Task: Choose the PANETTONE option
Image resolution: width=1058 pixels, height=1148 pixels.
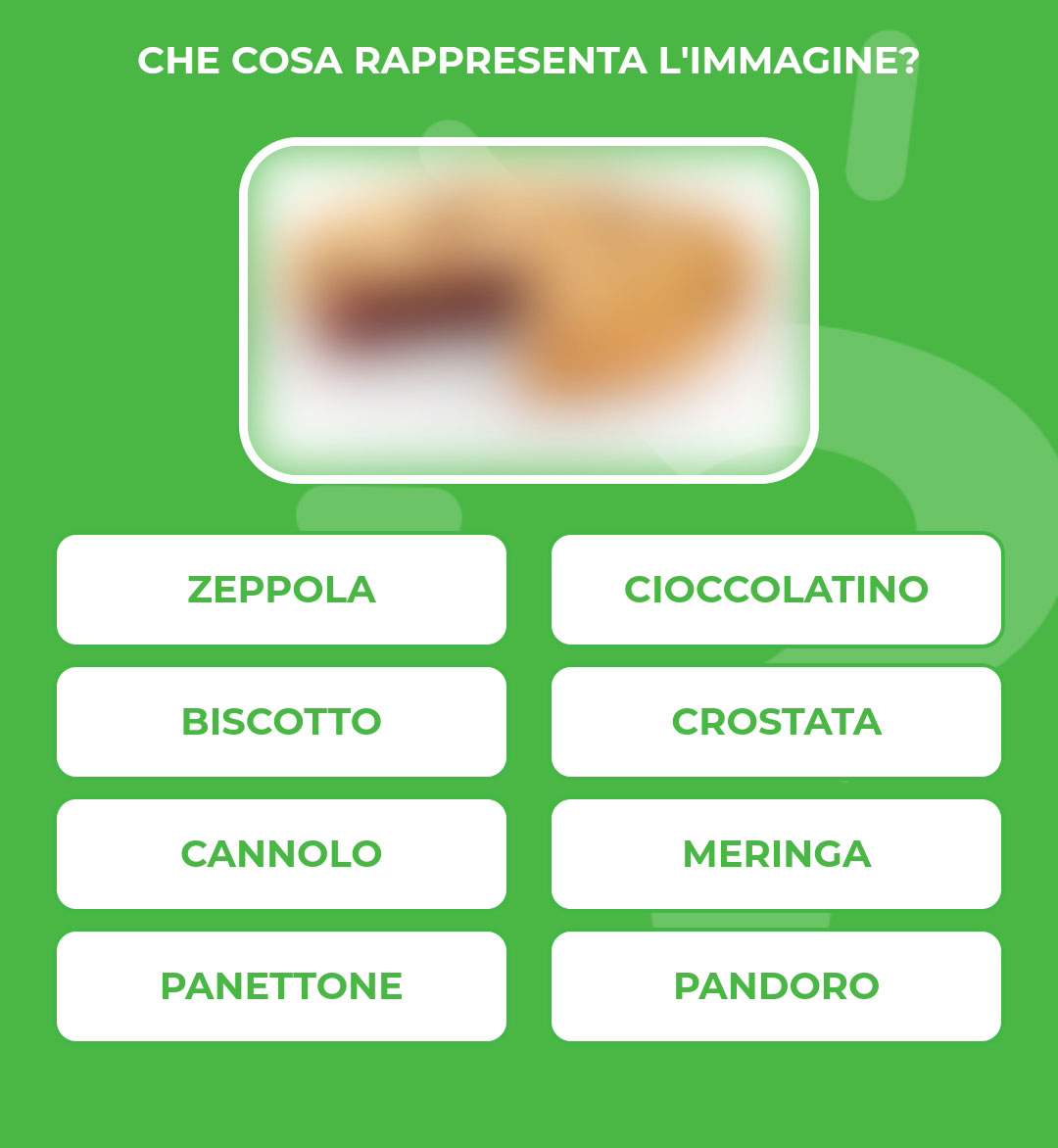Action: click(x=281, y=986)
